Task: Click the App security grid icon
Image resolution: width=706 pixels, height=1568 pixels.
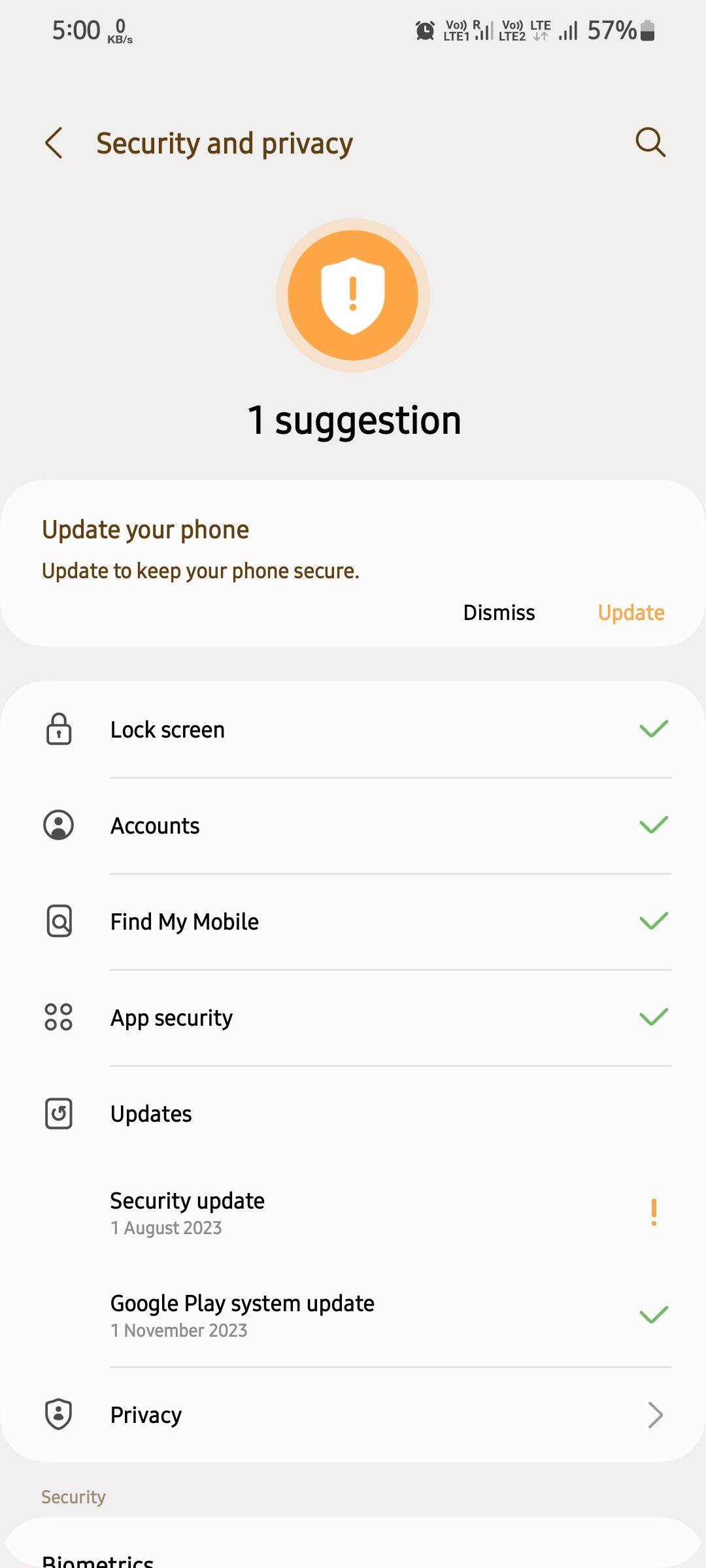Action: [x=58, y=1017]
